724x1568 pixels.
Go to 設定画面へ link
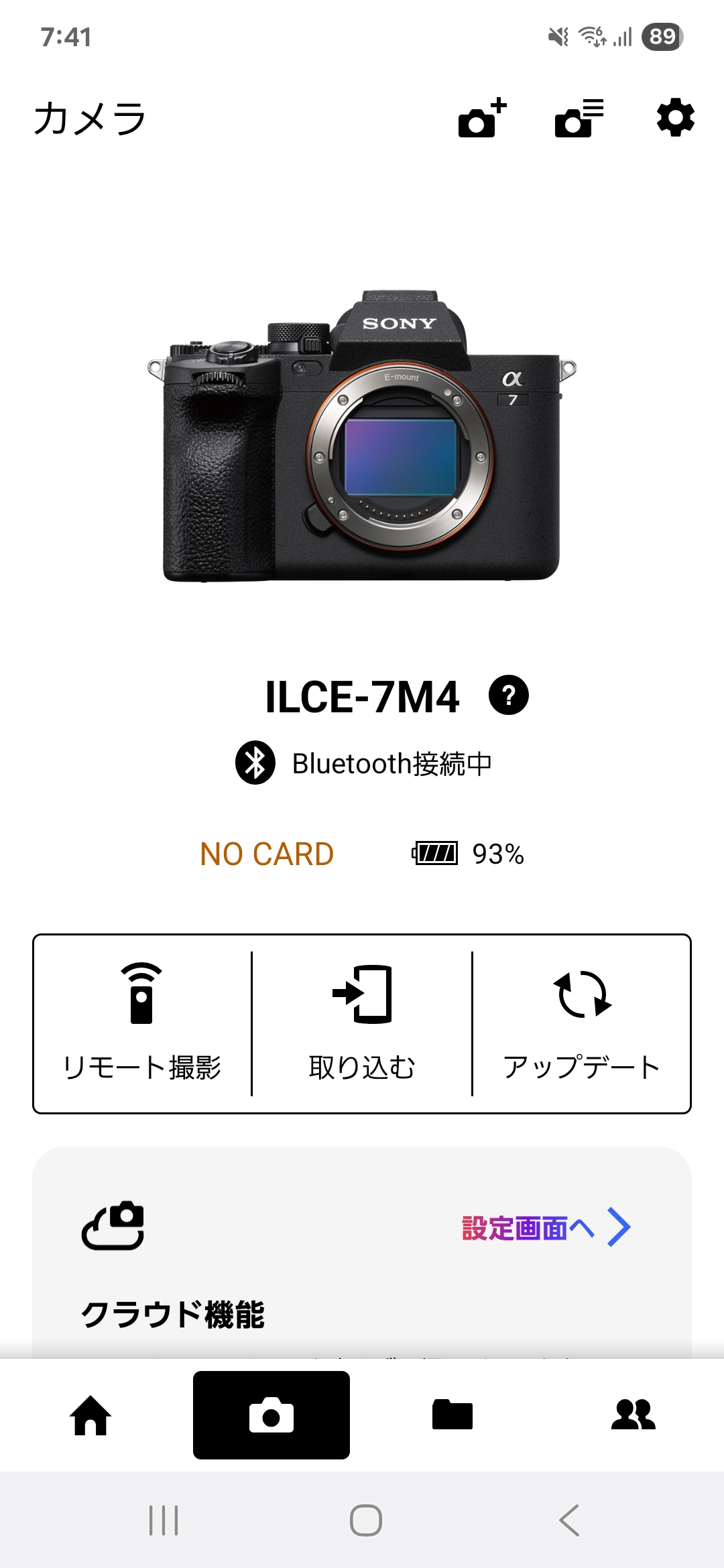[x=546, y=1228]
